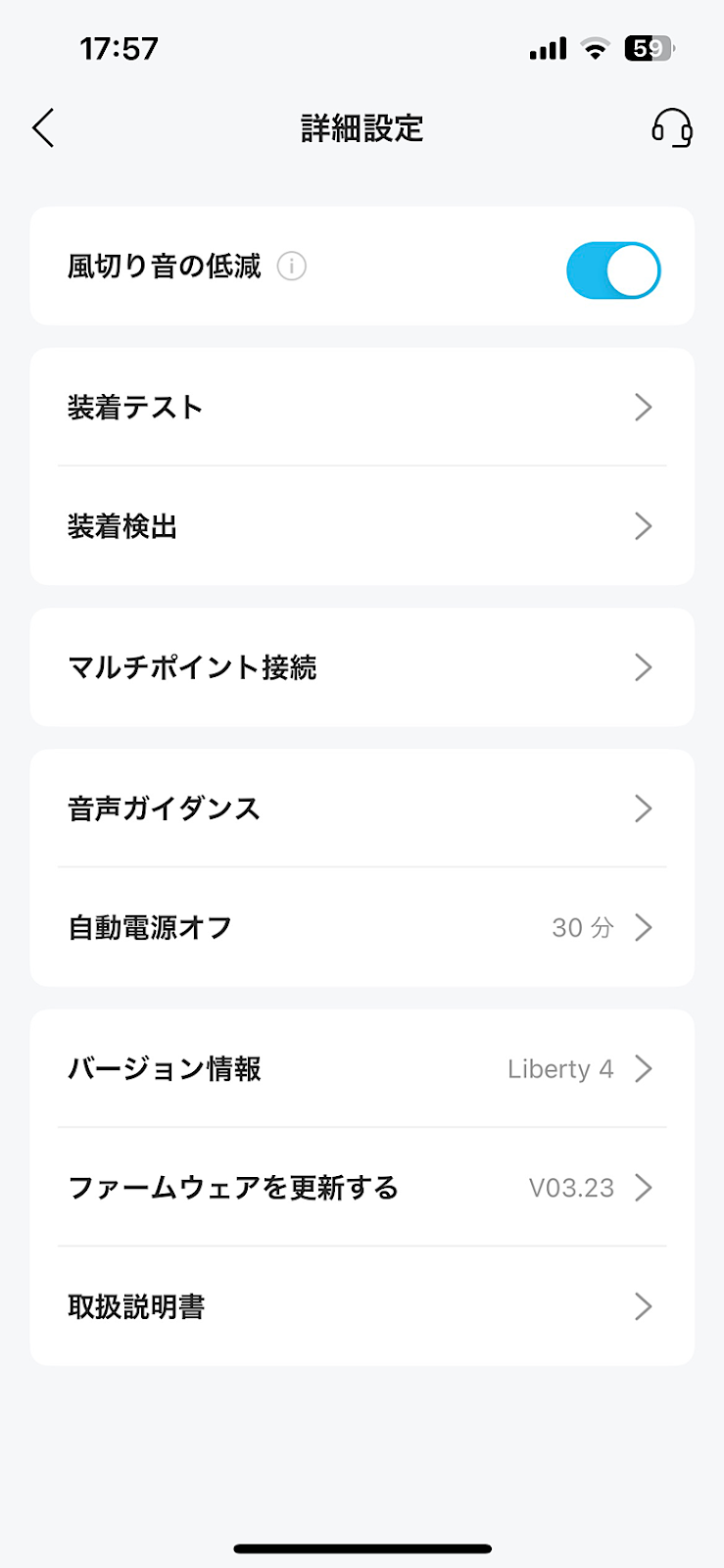Open 装着テスト
Image resolution: width=724 pixels, height=1568 pixels.
[x=362, y=407]
